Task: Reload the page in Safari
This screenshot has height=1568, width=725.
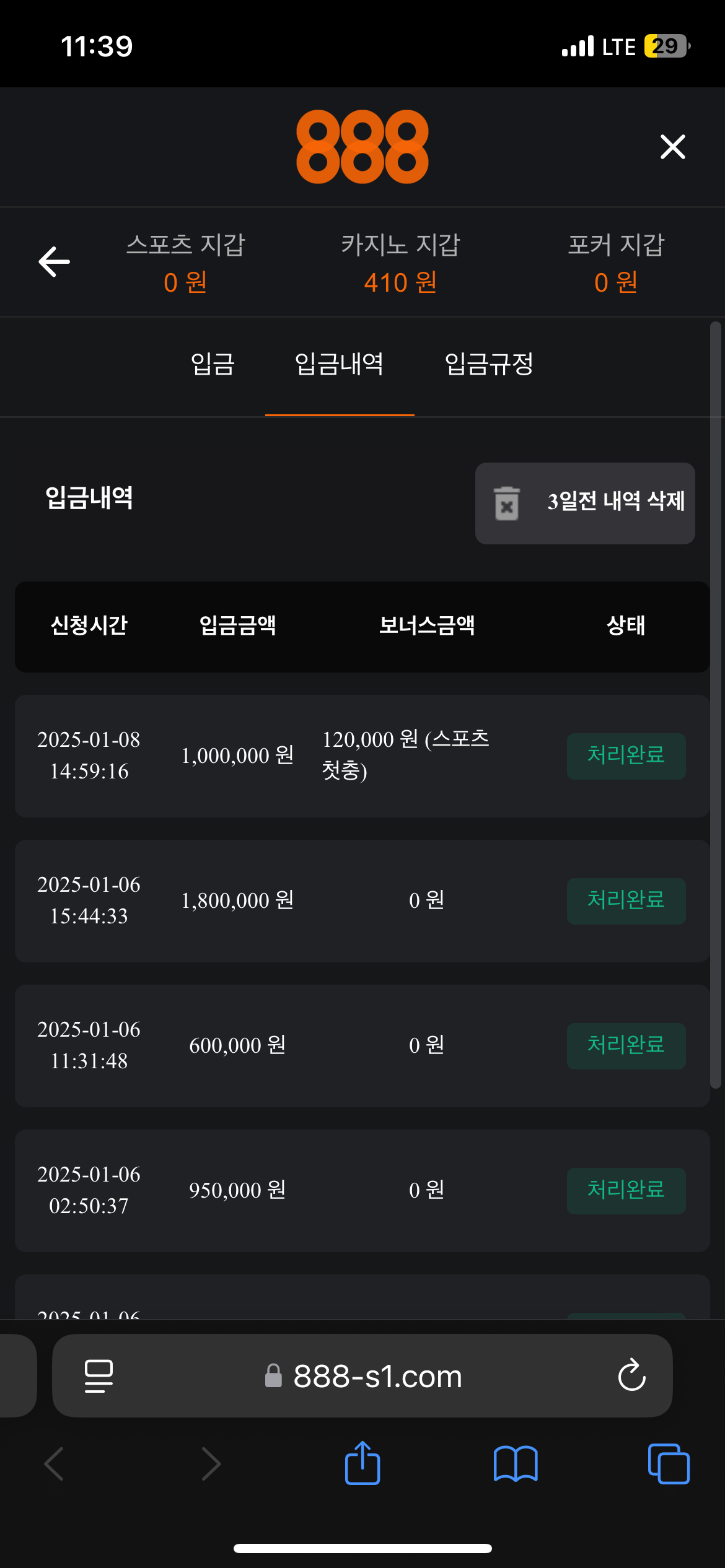Action: [631, 1375]
